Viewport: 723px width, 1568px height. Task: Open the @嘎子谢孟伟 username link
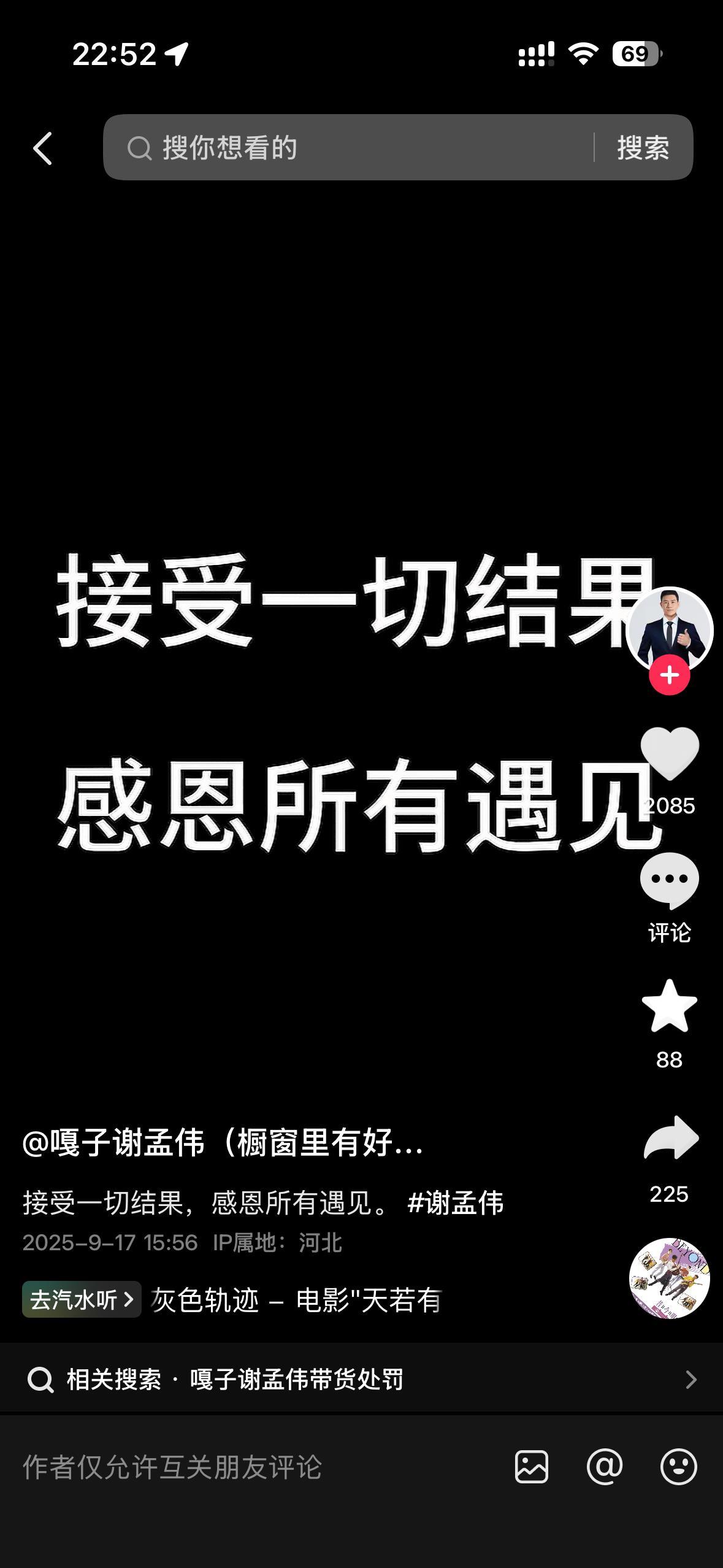(x=222, y=1143)
